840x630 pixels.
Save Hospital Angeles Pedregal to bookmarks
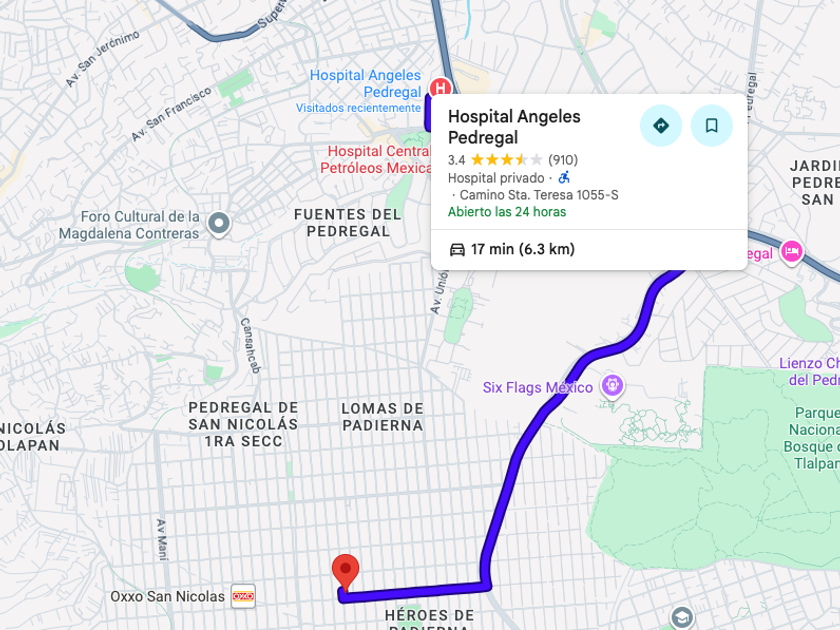712,126
